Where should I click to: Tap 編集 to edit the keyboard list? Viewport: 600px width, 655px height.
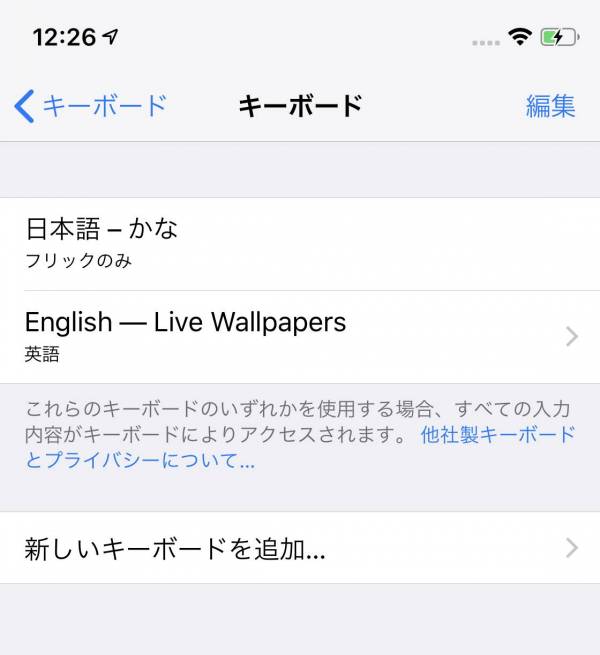pyautogui.click(x=550, y=106)
